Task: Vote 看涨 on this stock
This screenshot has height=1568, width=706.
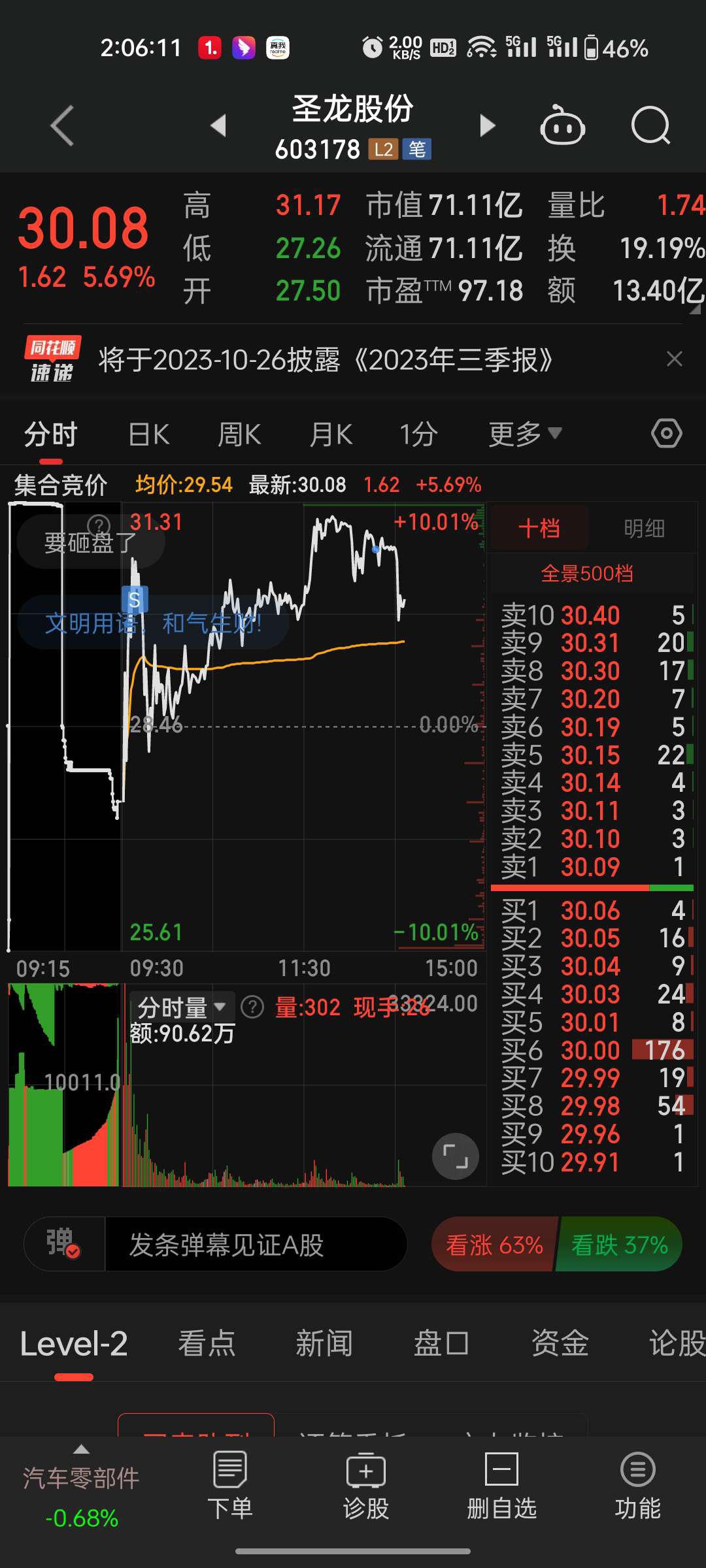Action: (495, 1245)
